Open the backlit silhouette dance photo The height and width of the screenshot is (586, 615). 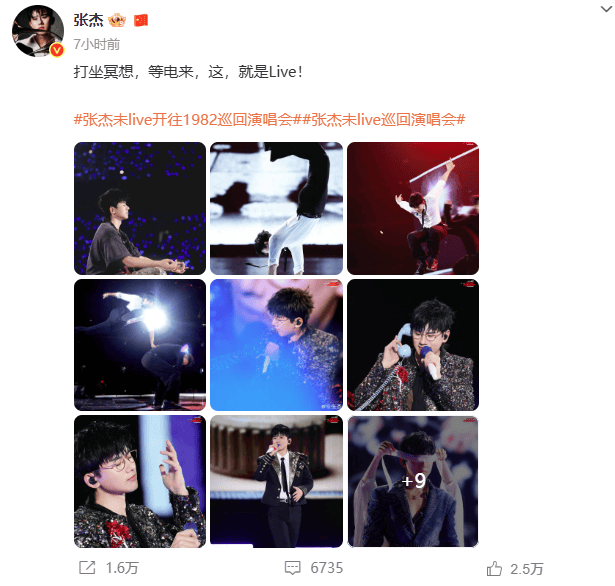[x=140, y=345]
